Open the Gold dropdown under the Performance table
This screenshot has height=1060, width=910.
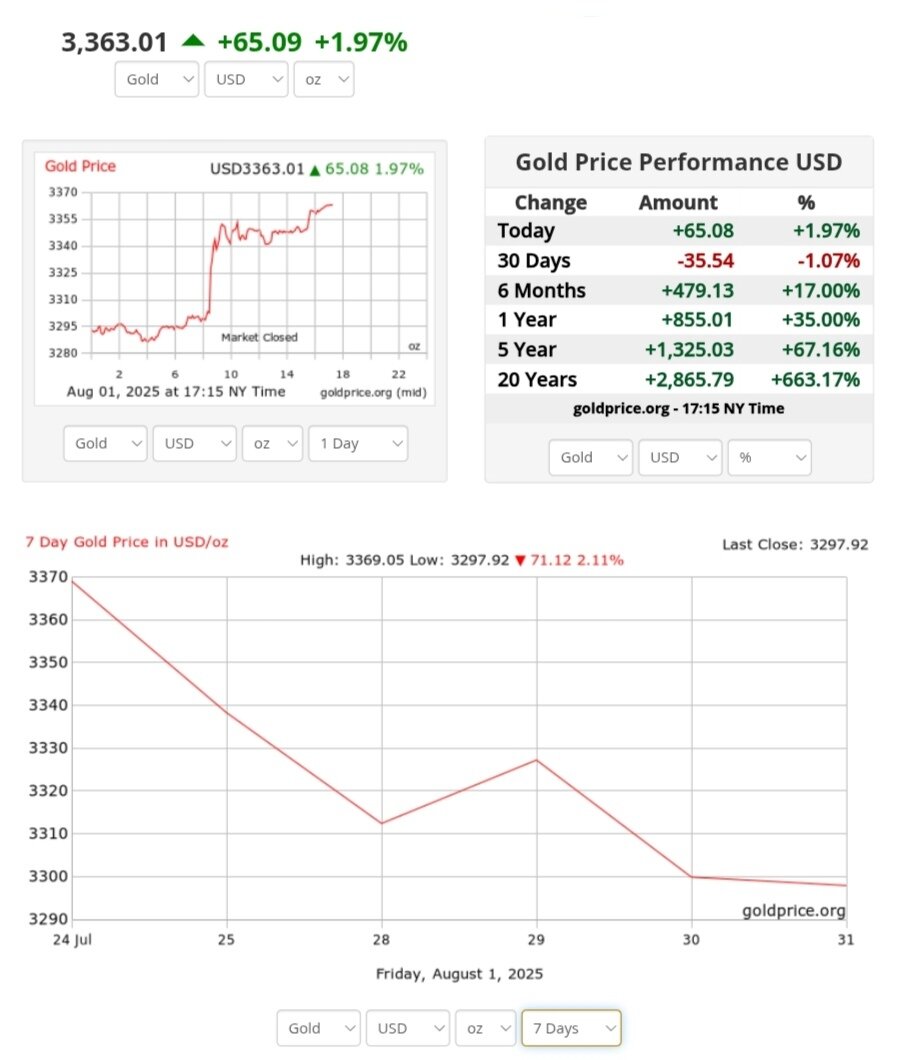coord(591,457)
